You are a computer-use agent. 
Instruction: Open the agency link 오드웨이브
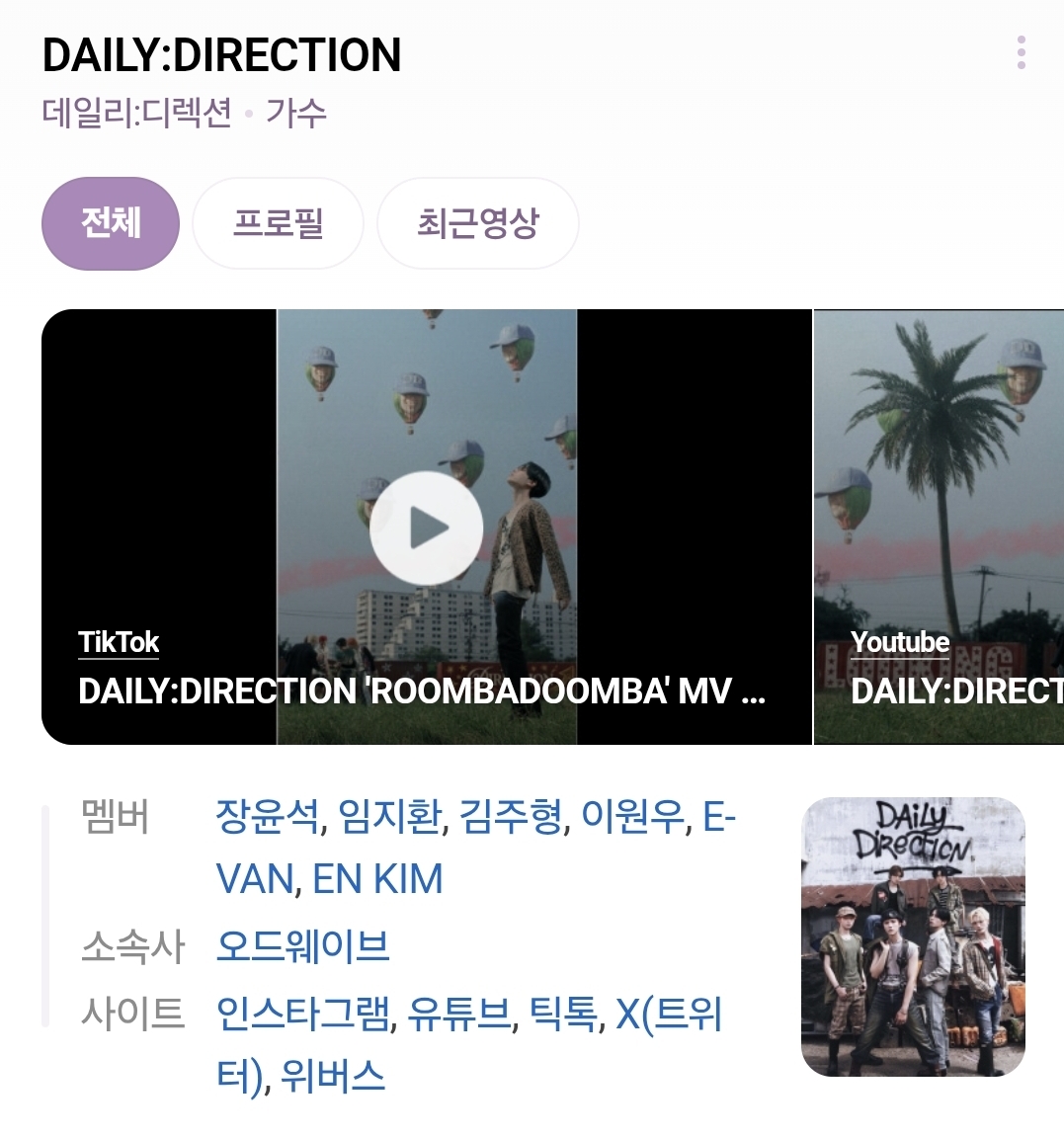tap(302, 946)
